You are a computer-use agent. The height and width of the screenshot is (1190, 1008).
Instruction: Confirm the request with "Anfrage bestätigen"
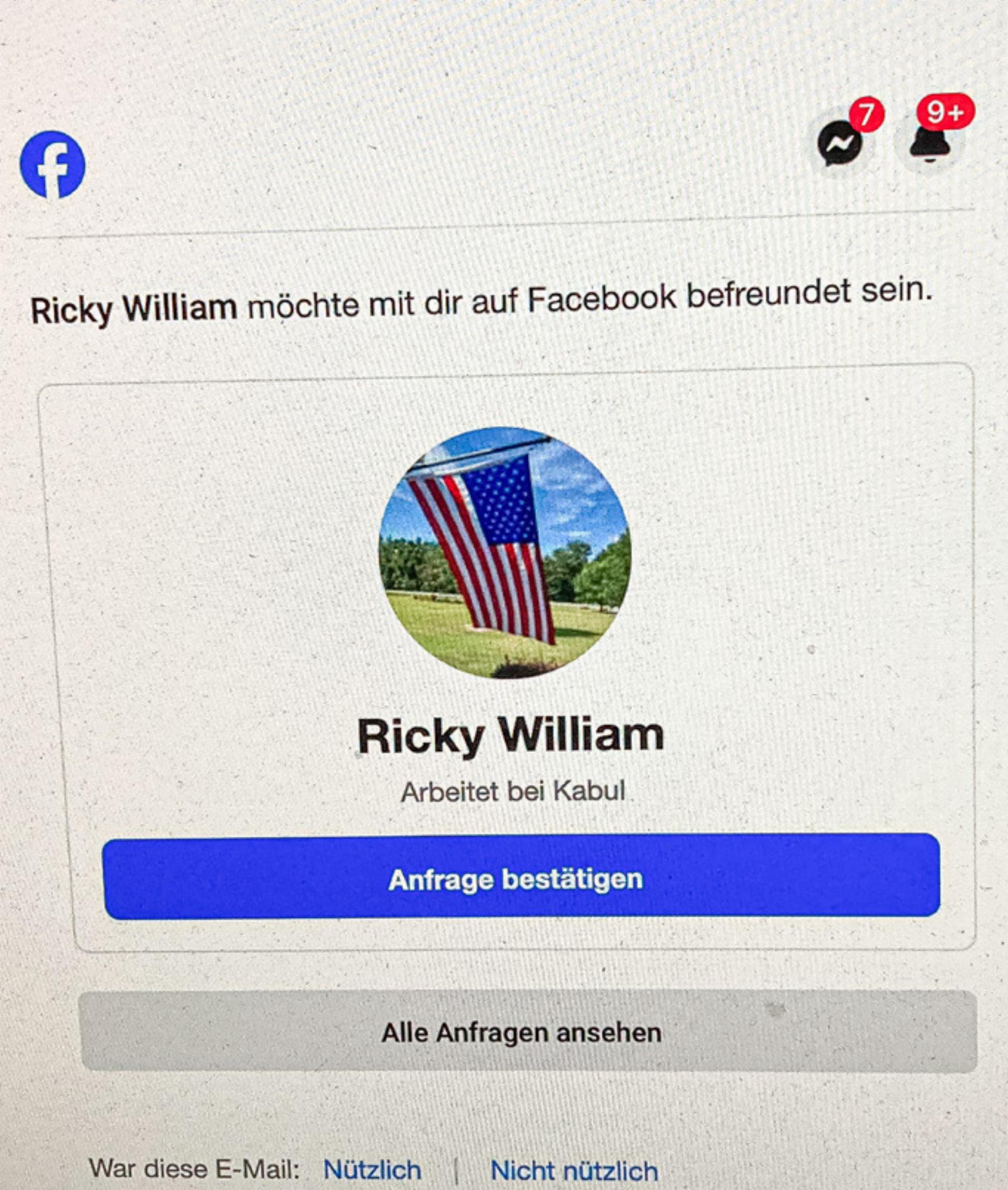tap(514, 879)
